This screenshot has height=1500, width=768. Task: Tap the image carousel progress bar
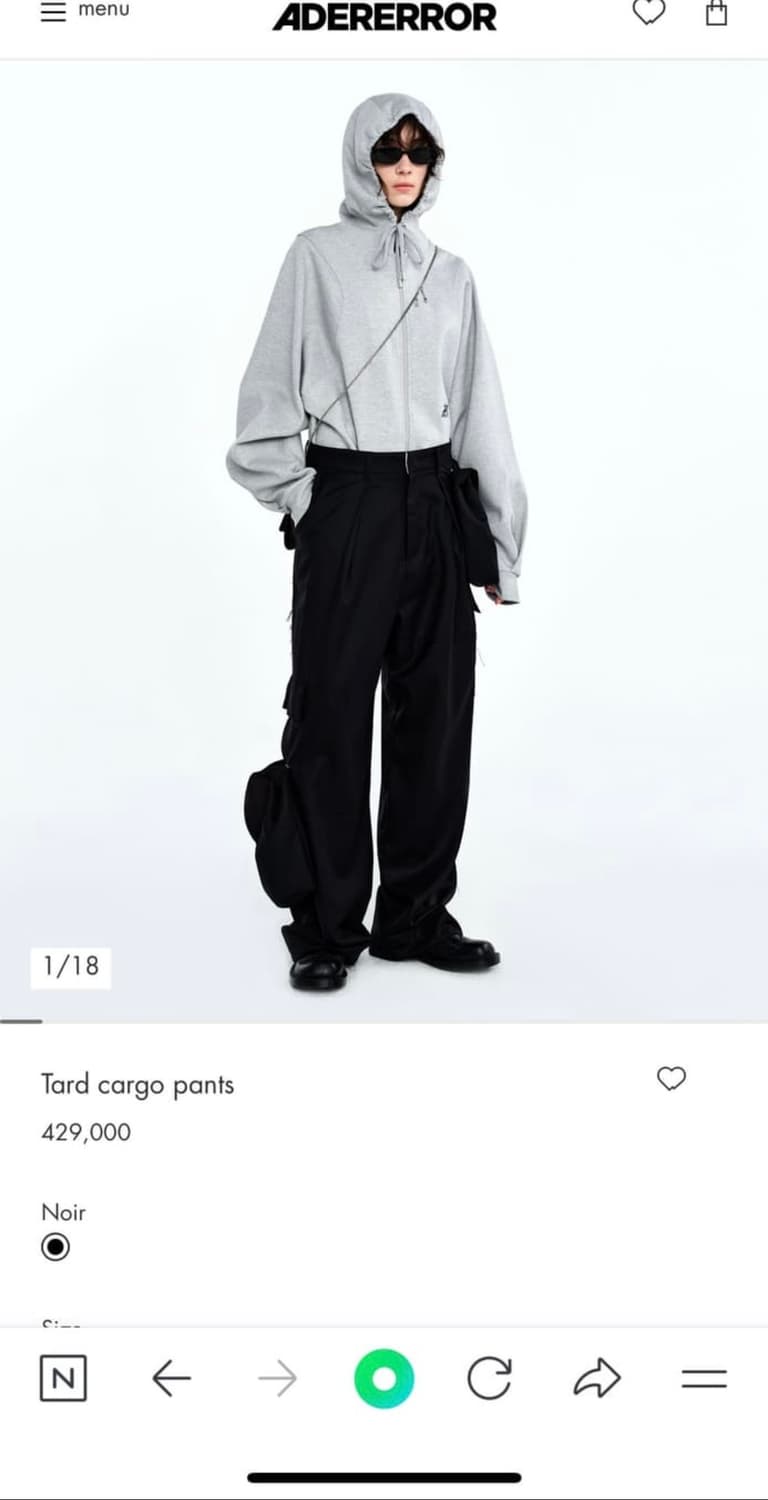click(22, 1022)
